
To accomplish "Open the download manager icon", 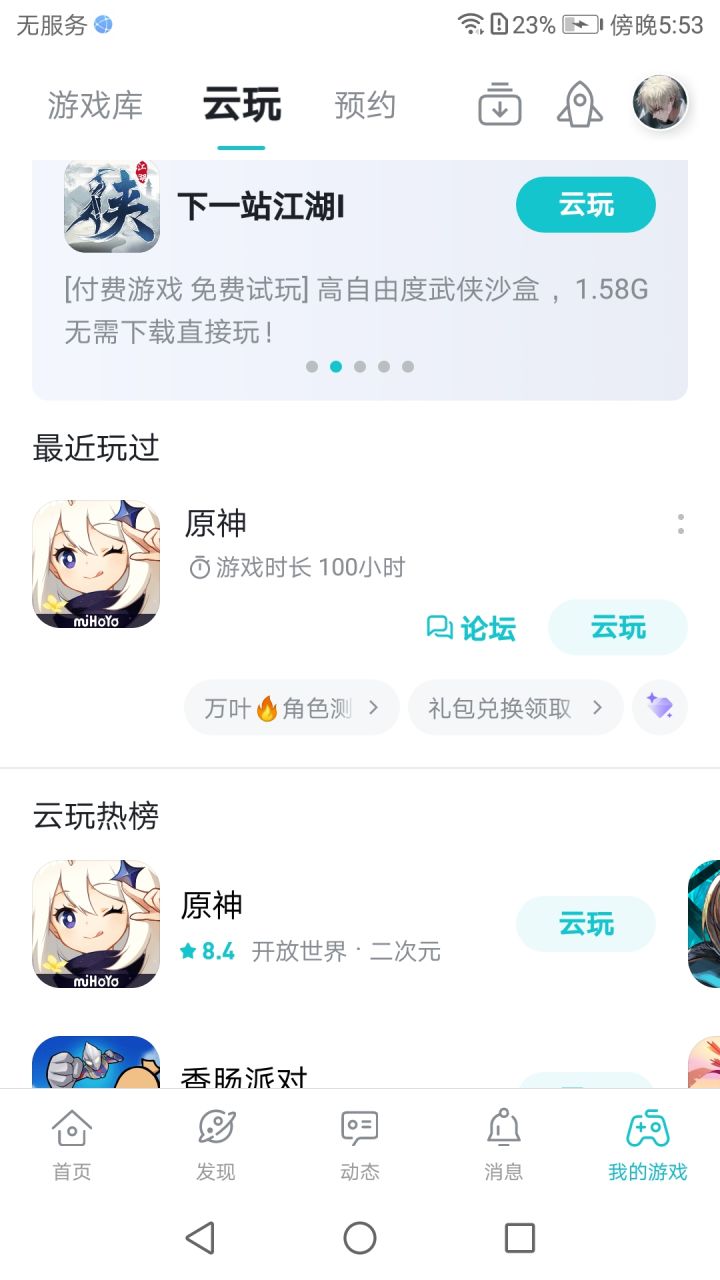I will pyautogui.click(x=500, y=103).
